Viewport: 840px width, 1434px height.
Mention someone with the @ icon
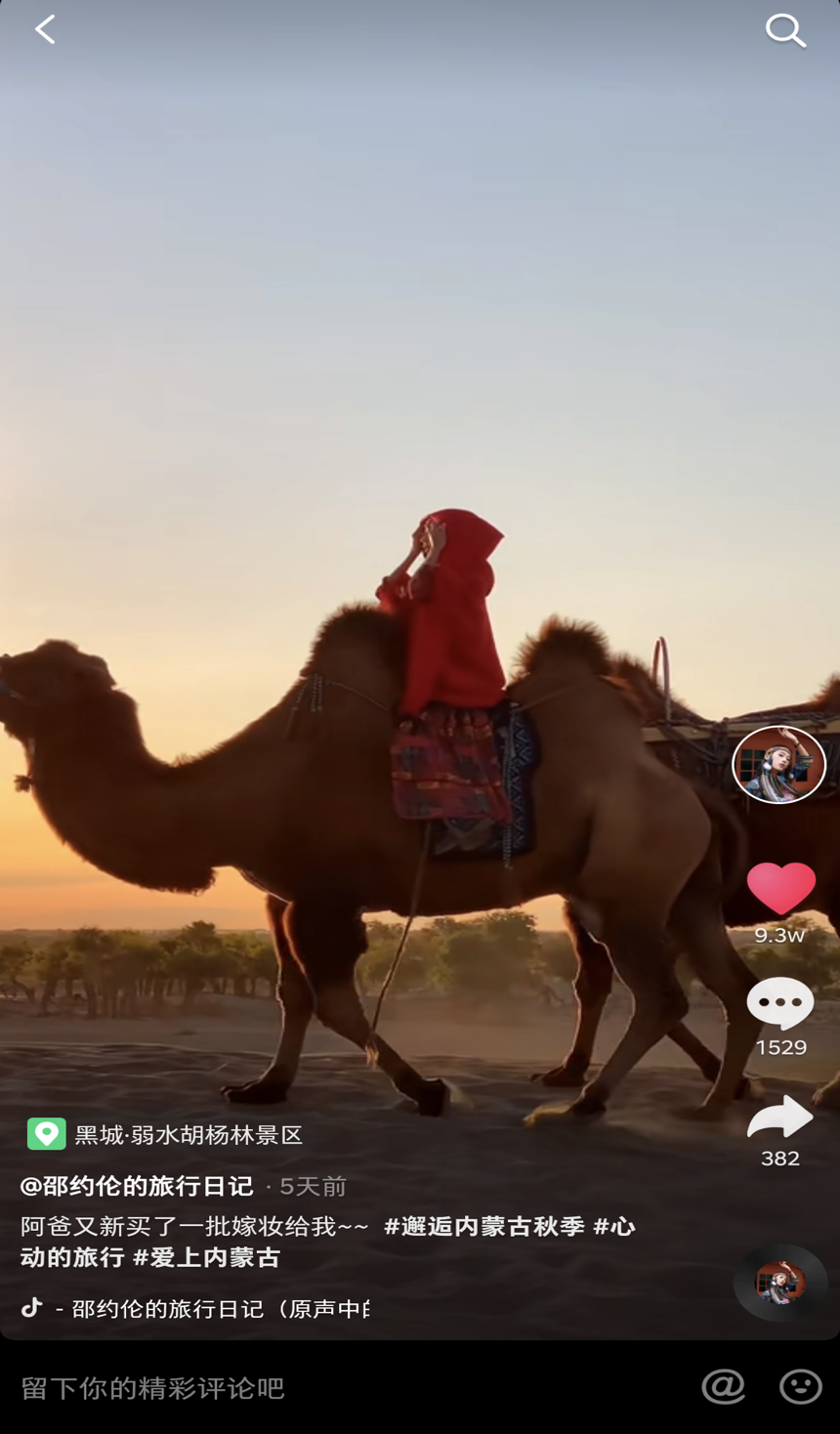coord(723,1386)
